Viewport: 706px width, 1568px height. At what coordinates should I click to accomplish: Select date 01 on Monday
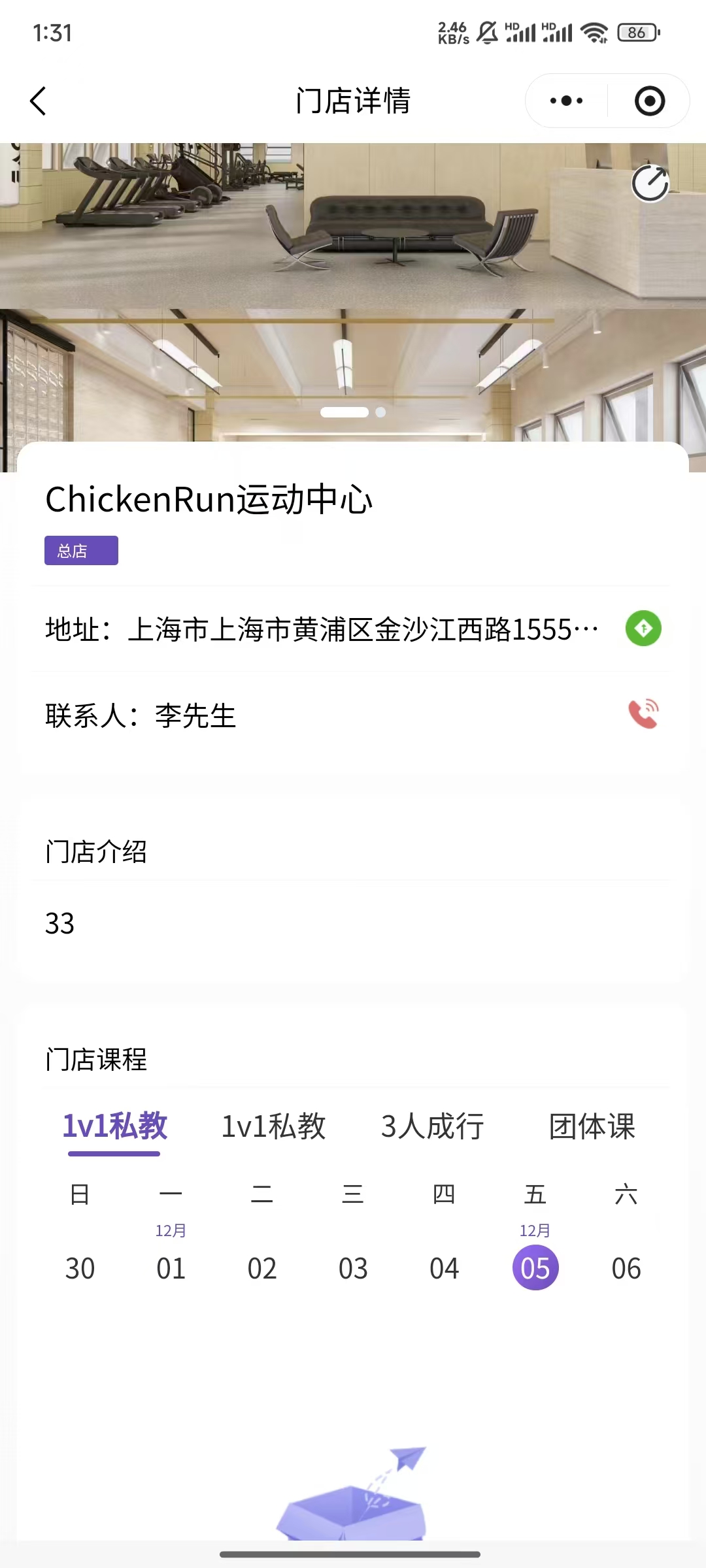pyautogui.click(x=171, y=1268)
